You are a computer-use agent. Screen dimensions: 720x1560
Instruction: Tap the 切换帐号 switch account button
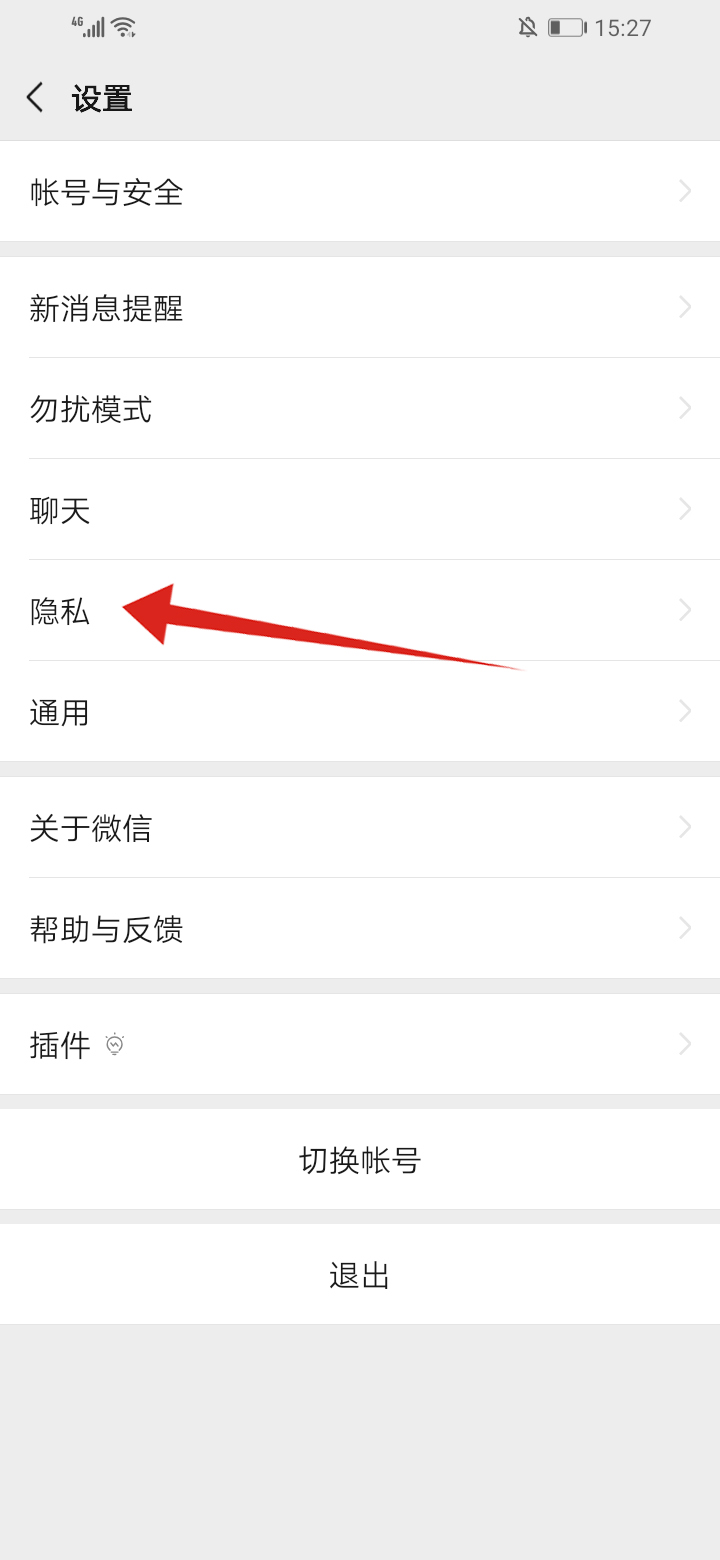(360, 1160)
